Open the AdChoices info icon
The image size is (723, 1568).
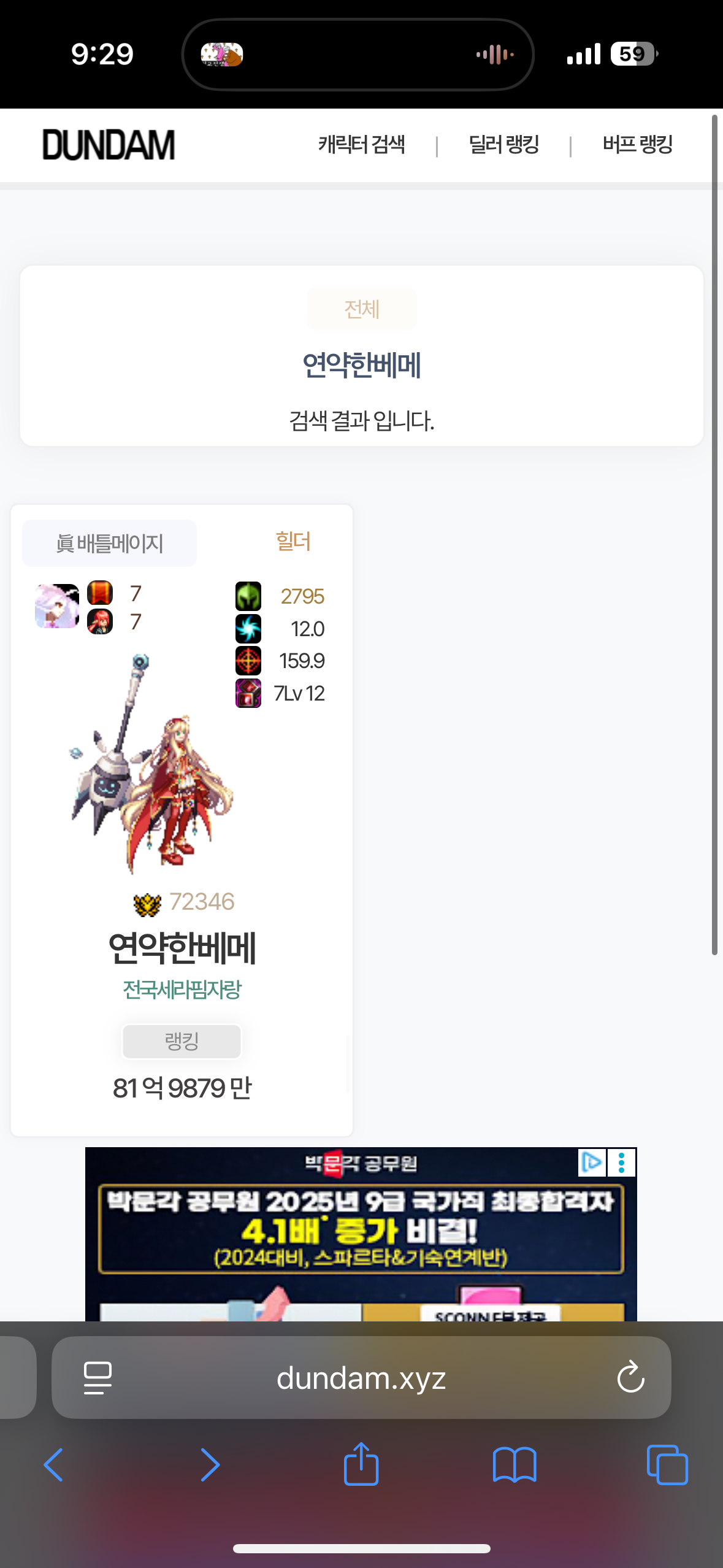[x=592, y=1163]
